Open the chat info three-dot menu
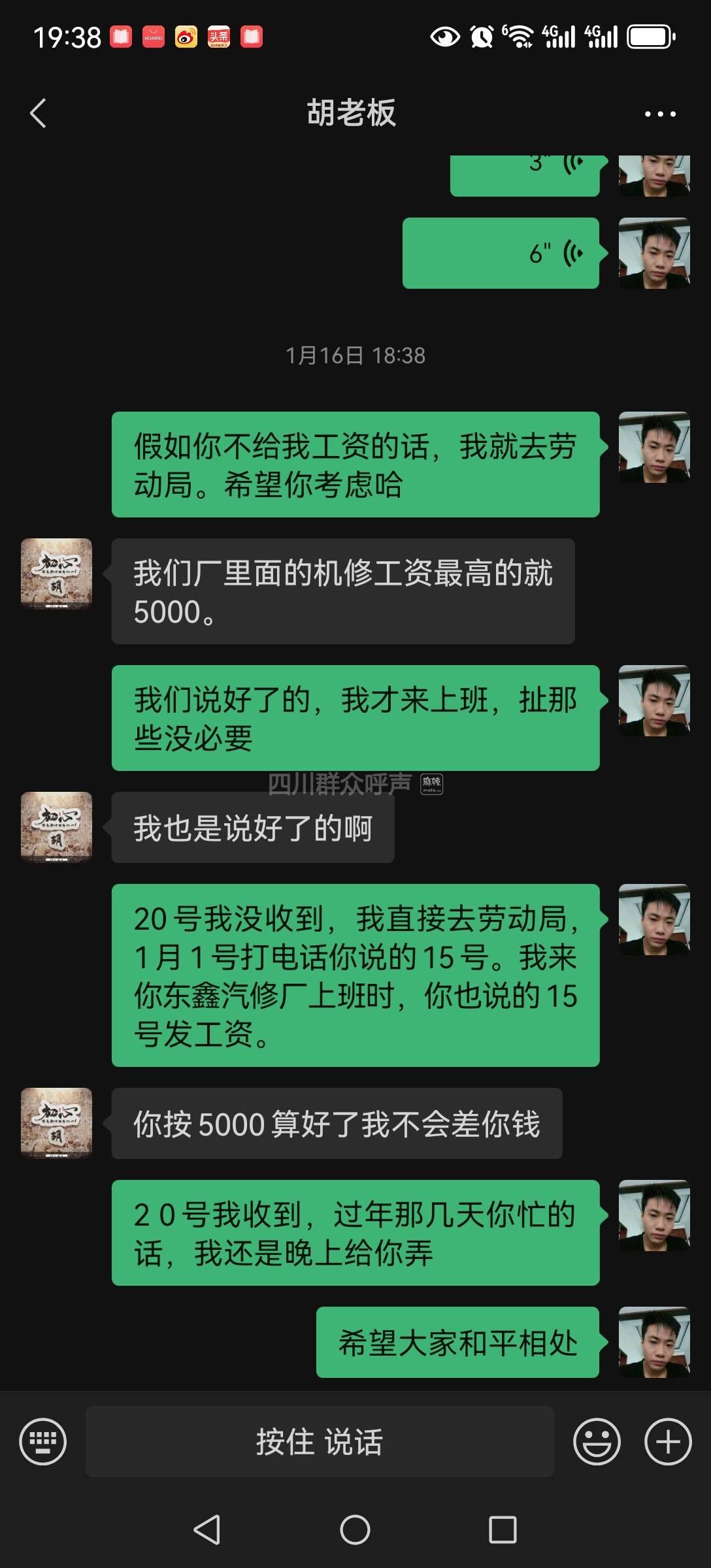The height and width of the screenshot is (1568, 711). pos(659,114)
